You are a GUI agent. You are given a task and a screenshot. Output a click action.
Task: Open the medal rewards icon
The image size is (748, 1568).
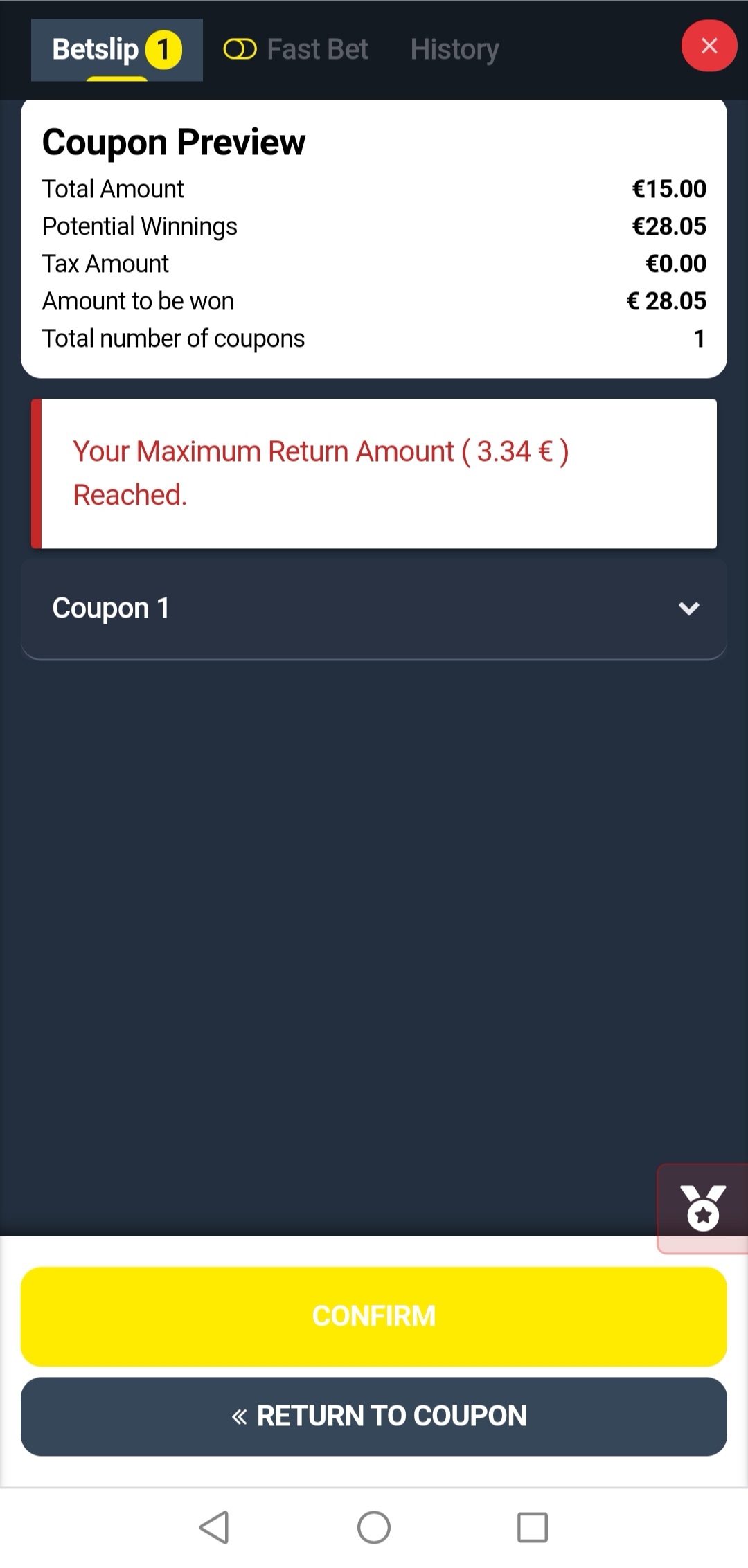point(703,1208)
